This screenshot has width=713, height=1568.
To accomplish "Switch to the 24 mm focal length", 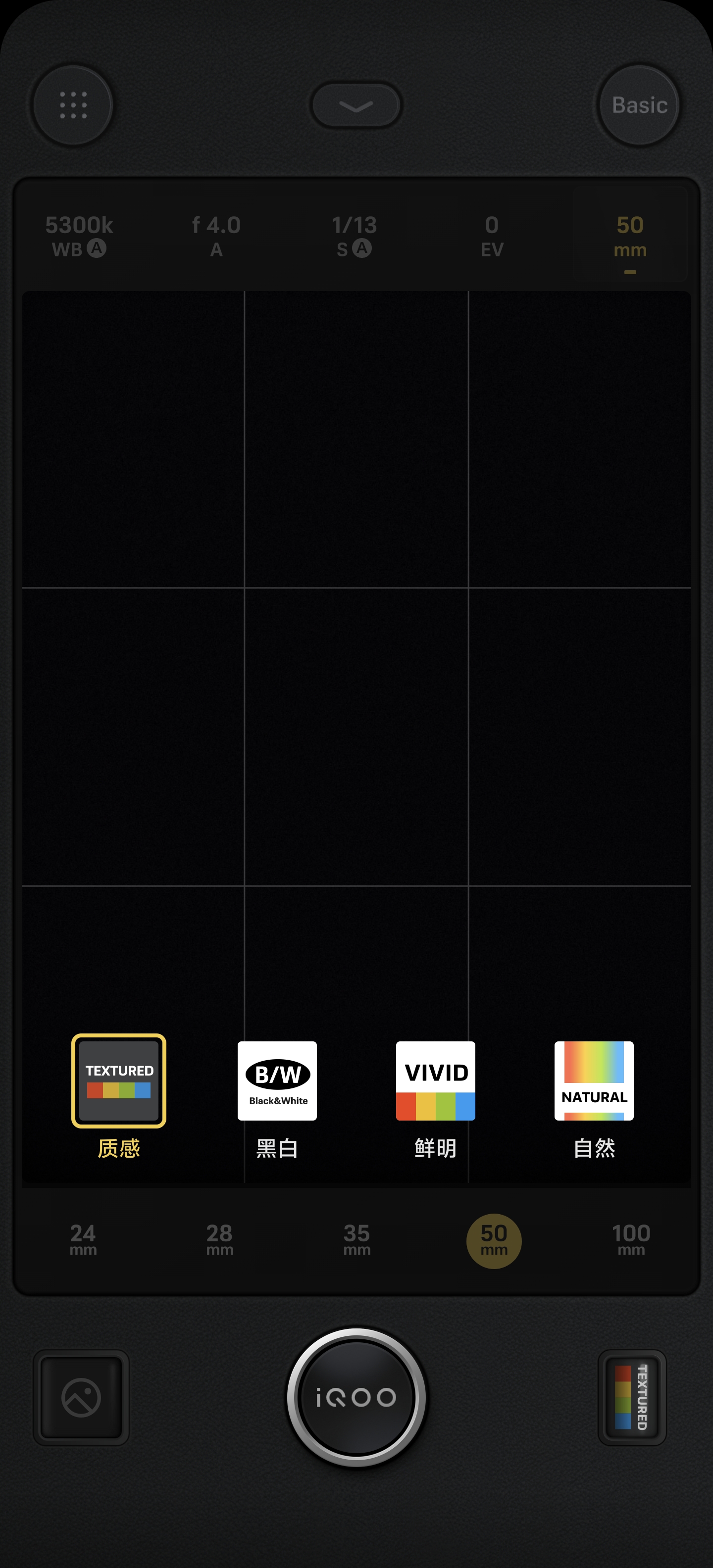I will [83, 1240].
